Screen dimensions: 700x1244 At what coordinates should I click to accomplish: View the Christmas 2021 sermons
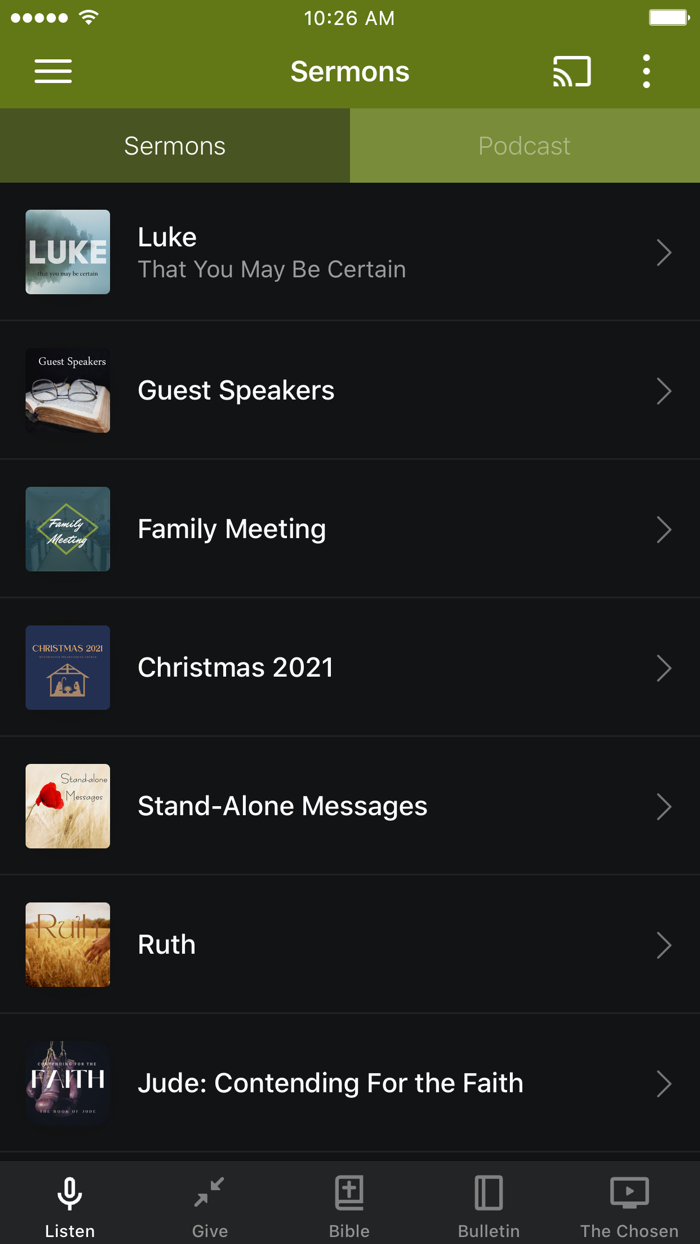(x=350, y=667)
